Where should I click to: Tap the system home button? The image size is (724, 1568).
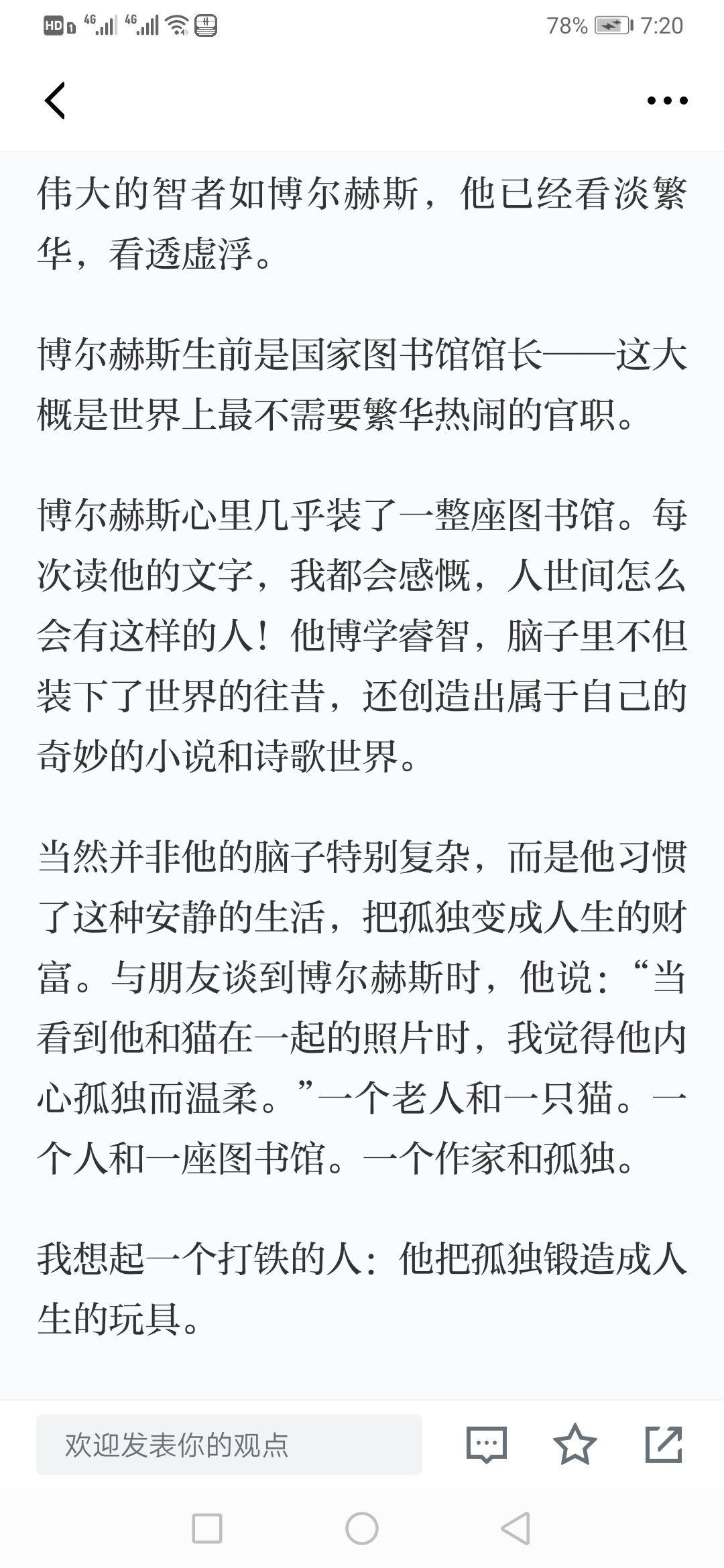tap(362, 1529)
